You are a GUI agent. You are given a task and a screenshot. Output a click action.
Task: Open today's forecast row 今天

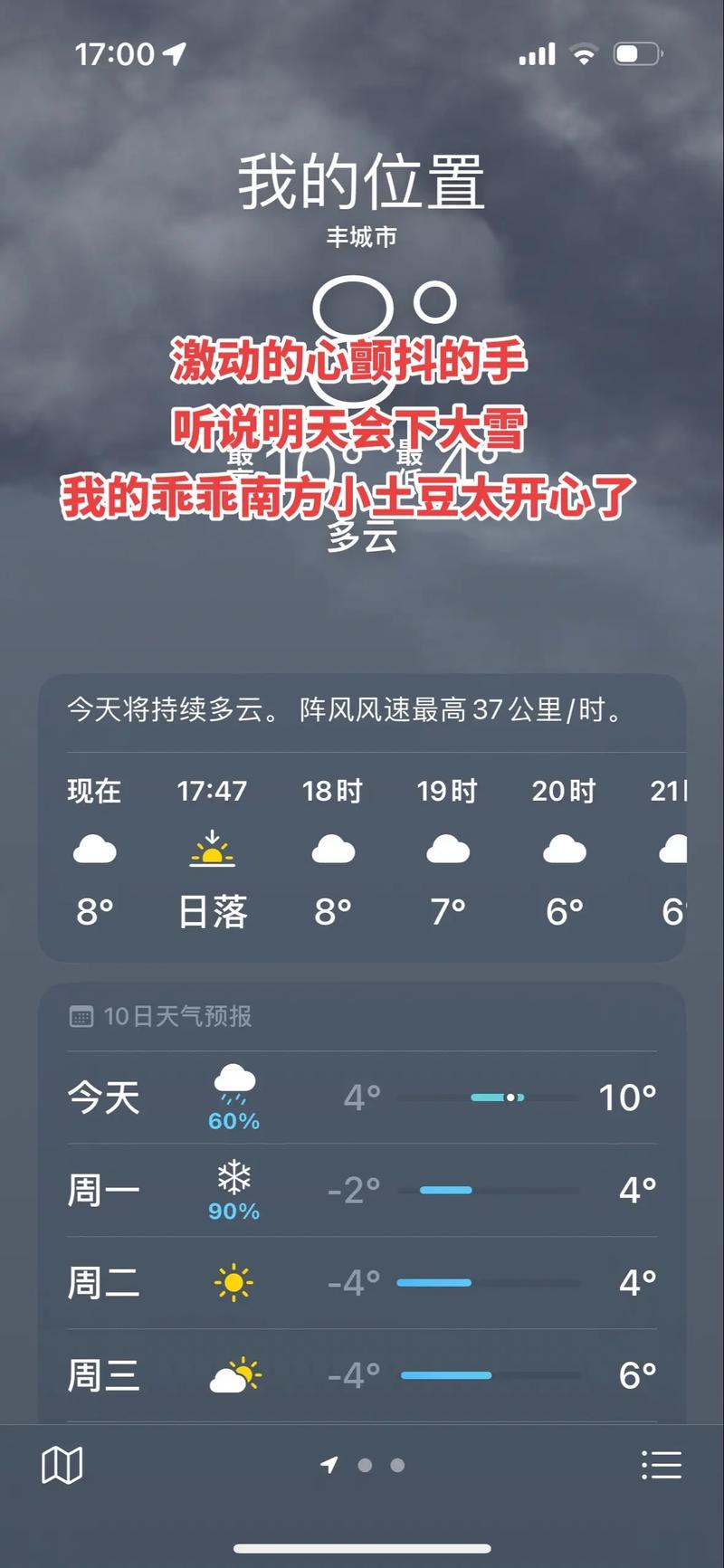click(362, 1097)
